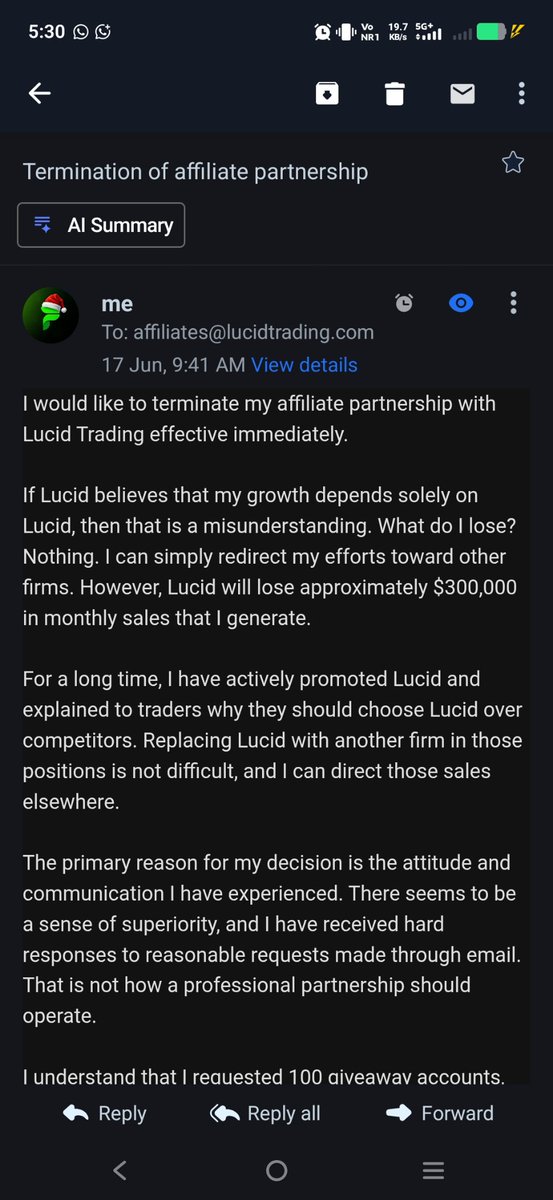The height and width of the screenshot is (1200, 553).
Task: Go back to the inbox
Action: point(39,94)
